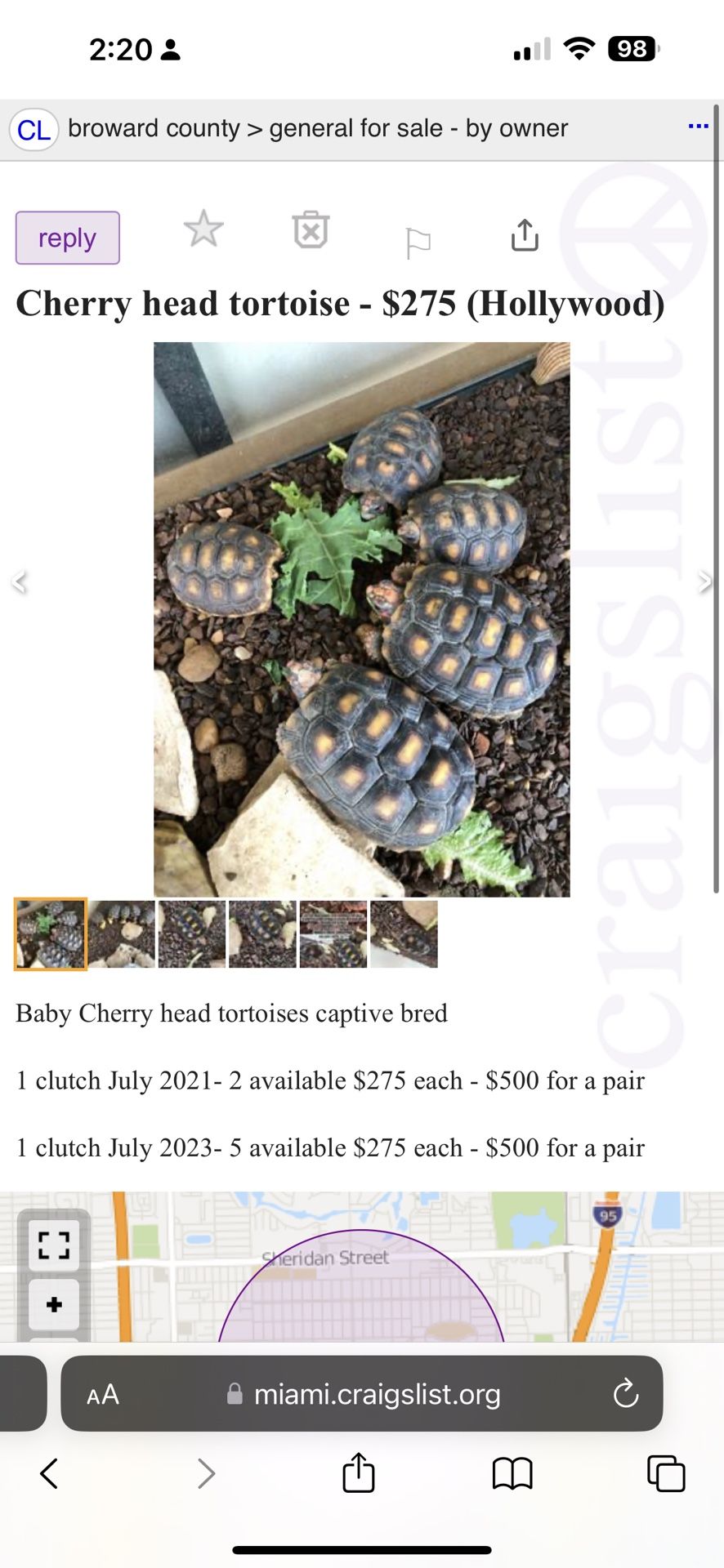724x1568 pixels.
Task: Hide this posting with the trash icon
Action: [311, 230]
